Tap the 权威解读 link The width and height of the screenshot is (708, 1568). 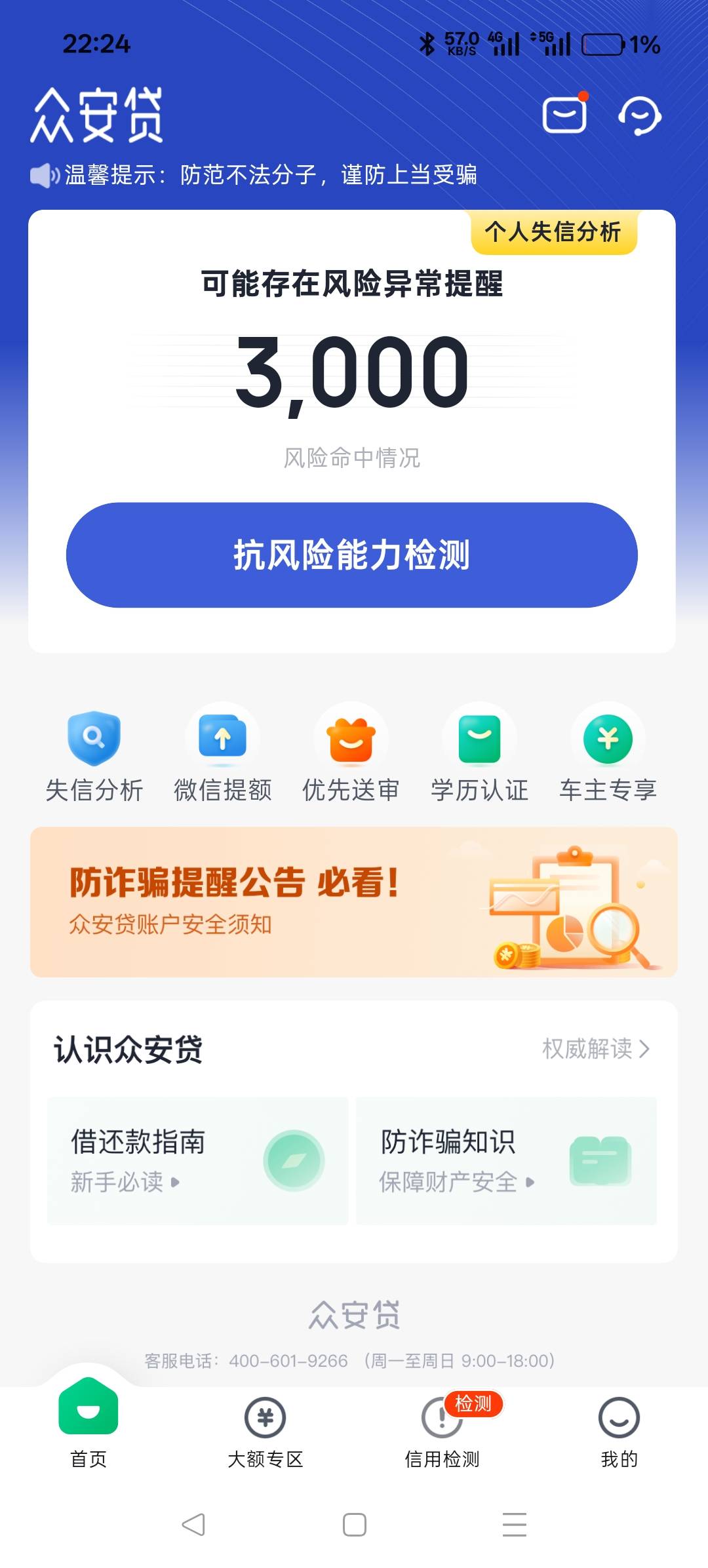coord(595,1049)
